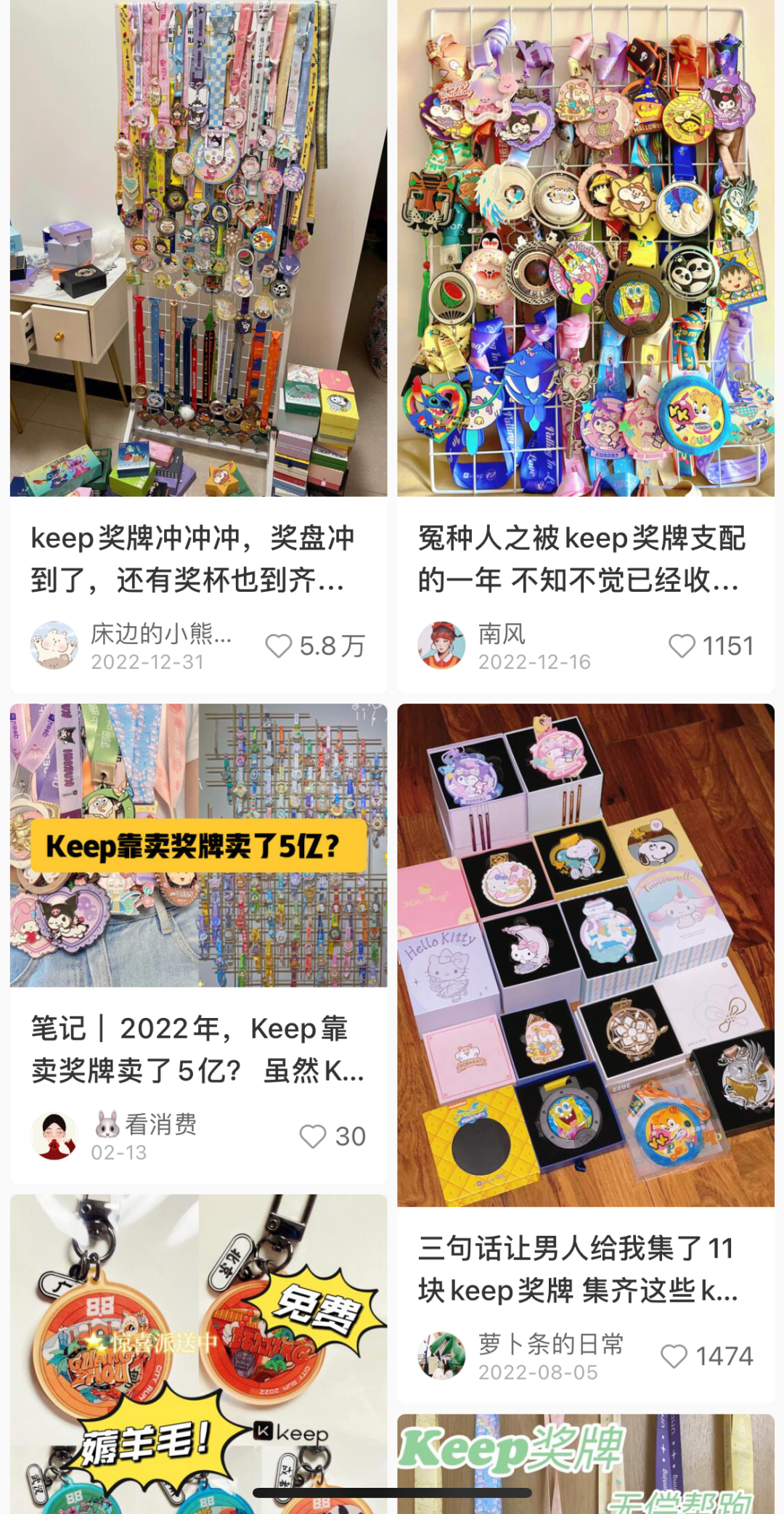The height and width of the screenshot is (1514, 784).
Task: Open 床边的小熊's profile avatar
Action: (54, 645)
